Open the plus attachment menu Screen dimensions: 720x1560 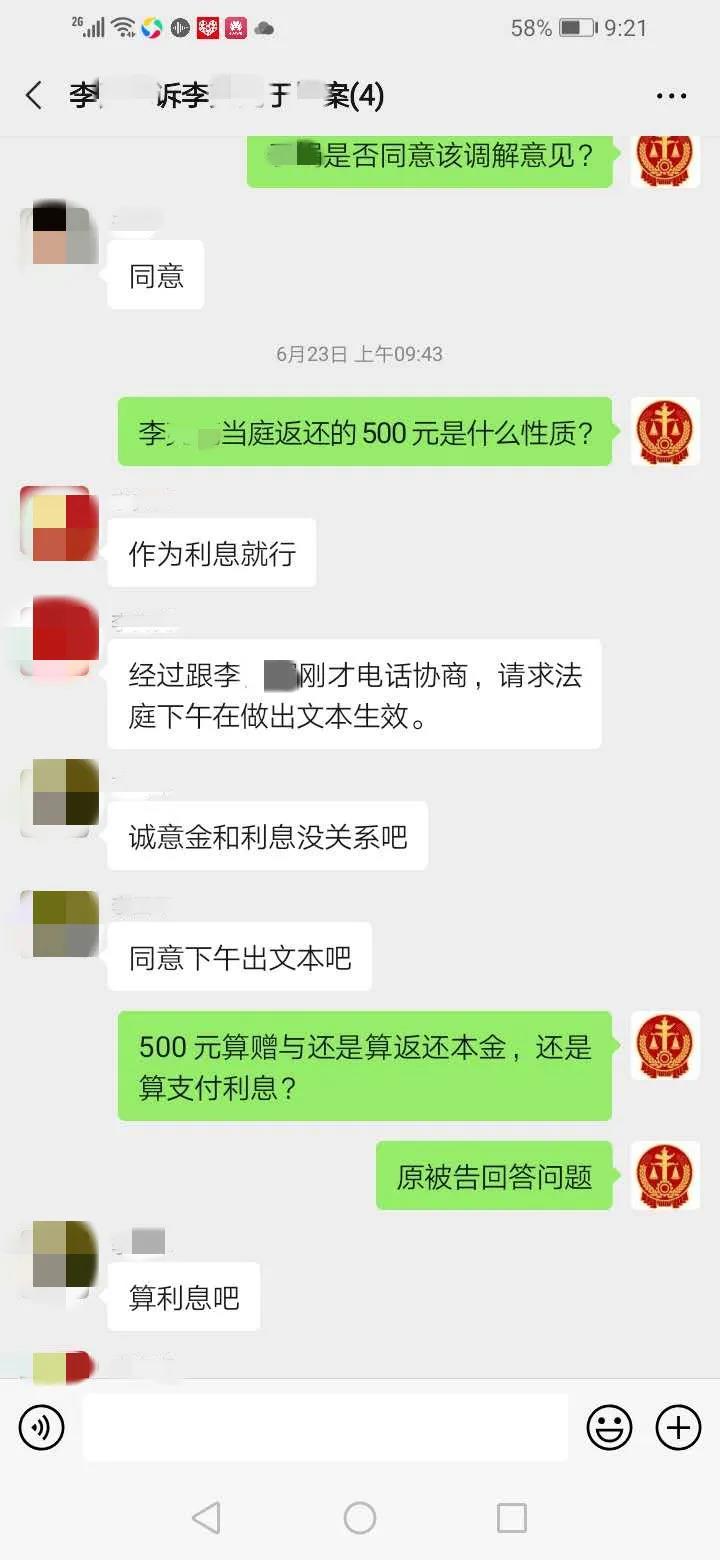[678, 1427]
